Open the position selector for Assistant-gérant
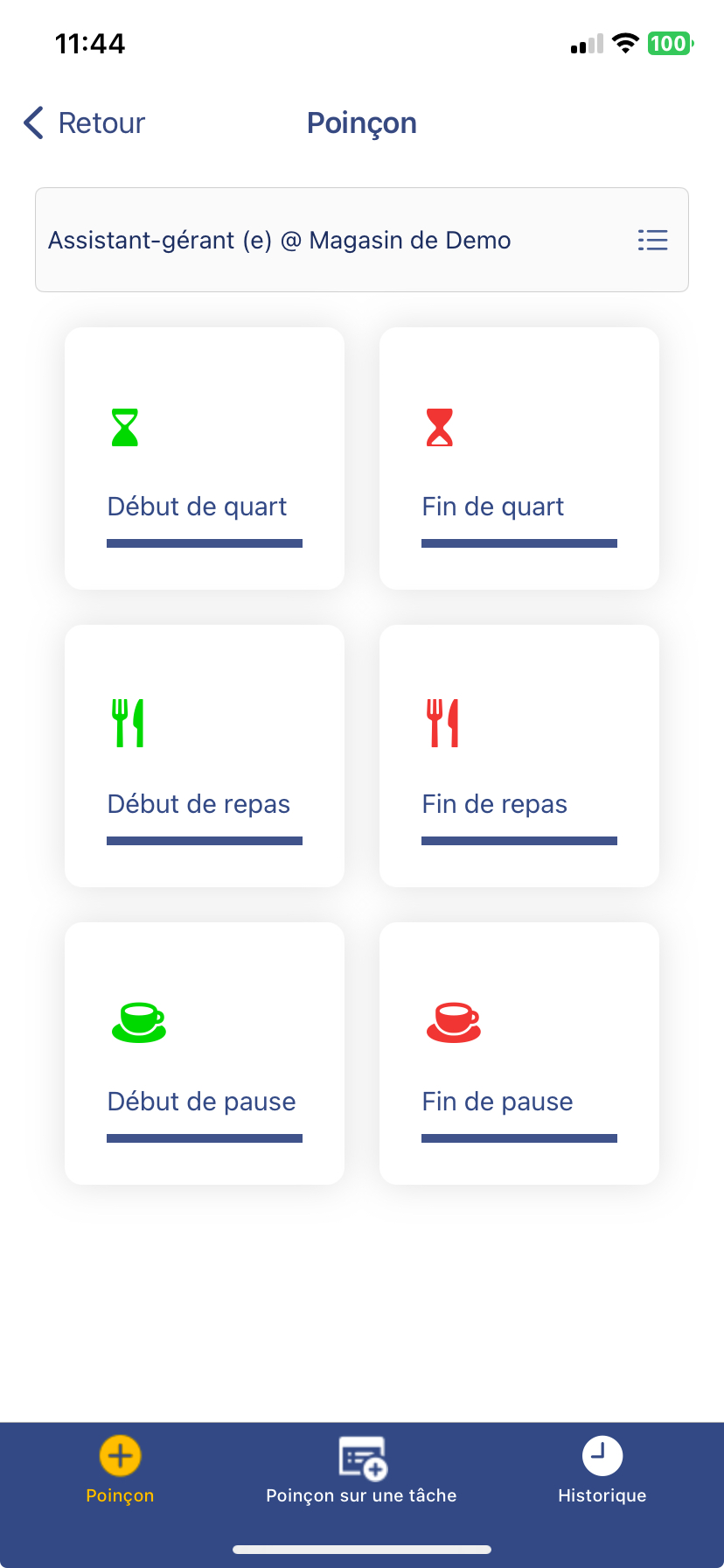 361,240
